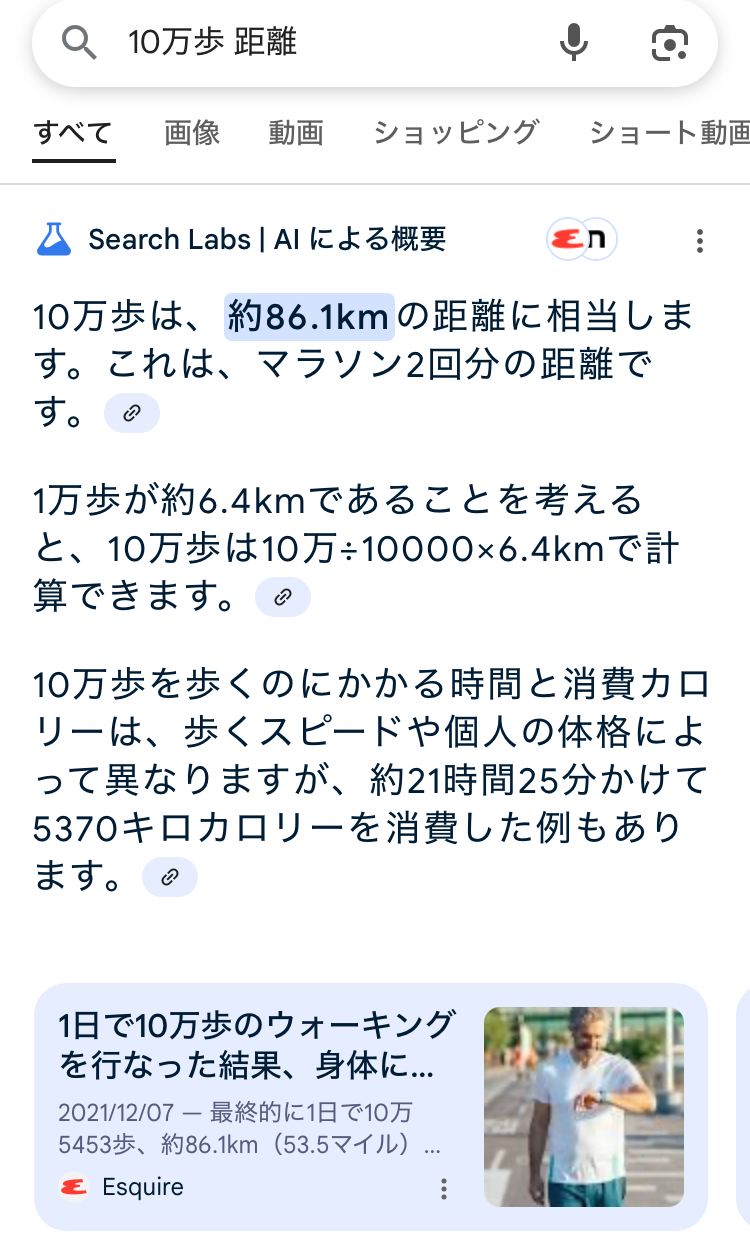Switch to the ショート動画 tab
The image size is (750, 1249).
point(670,133)
